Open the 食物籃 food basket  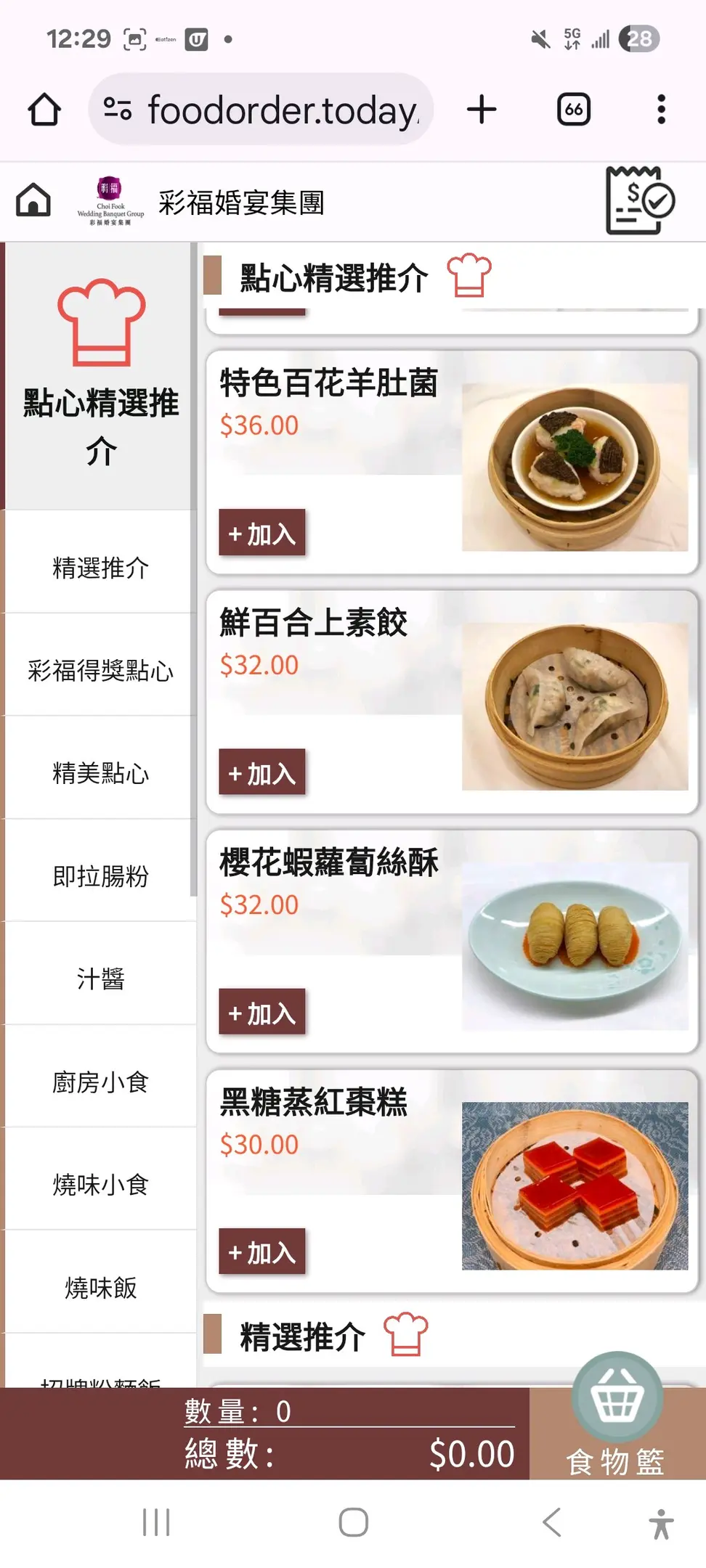pos(617,1416)
